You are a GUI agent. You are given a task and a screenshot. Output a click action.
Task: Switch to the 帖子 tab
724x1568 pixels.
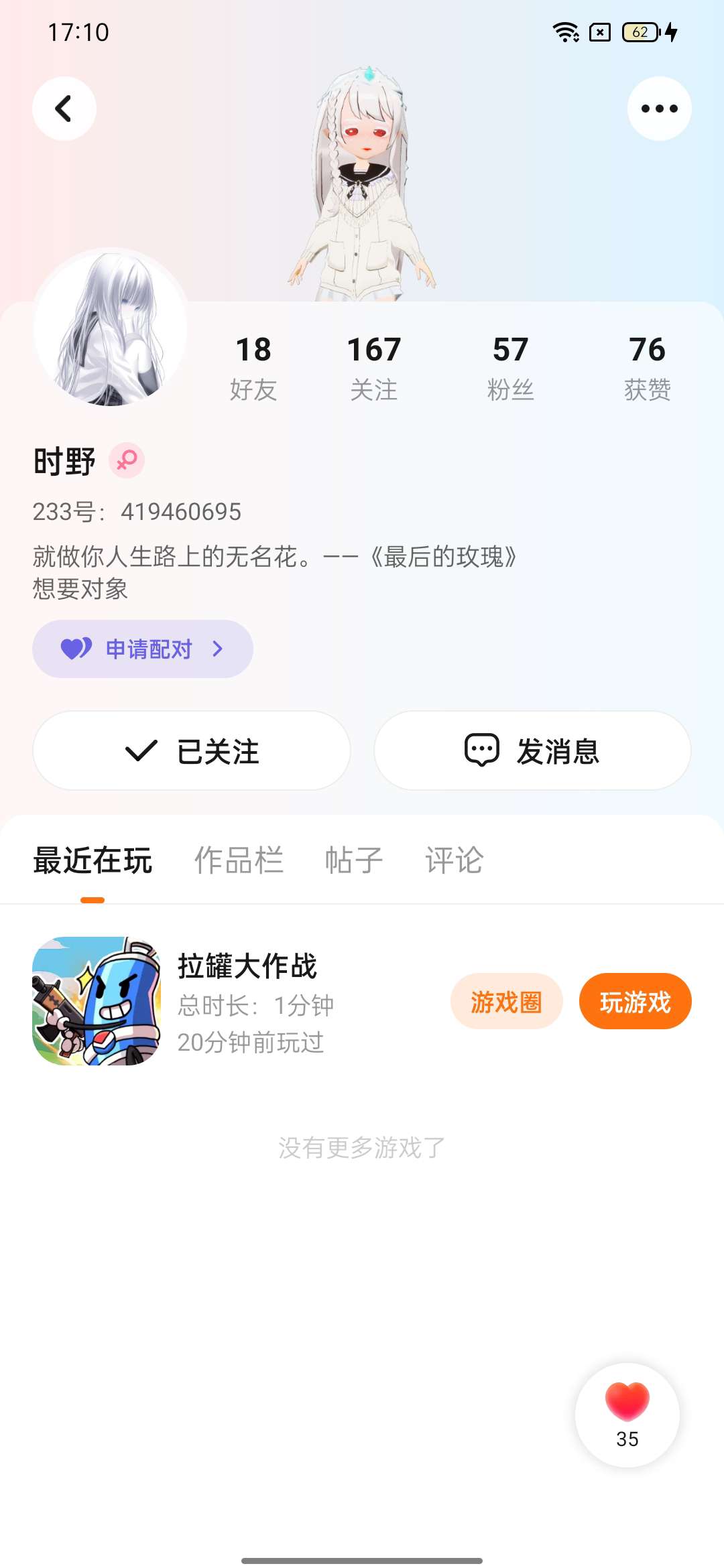pos(353,860)
